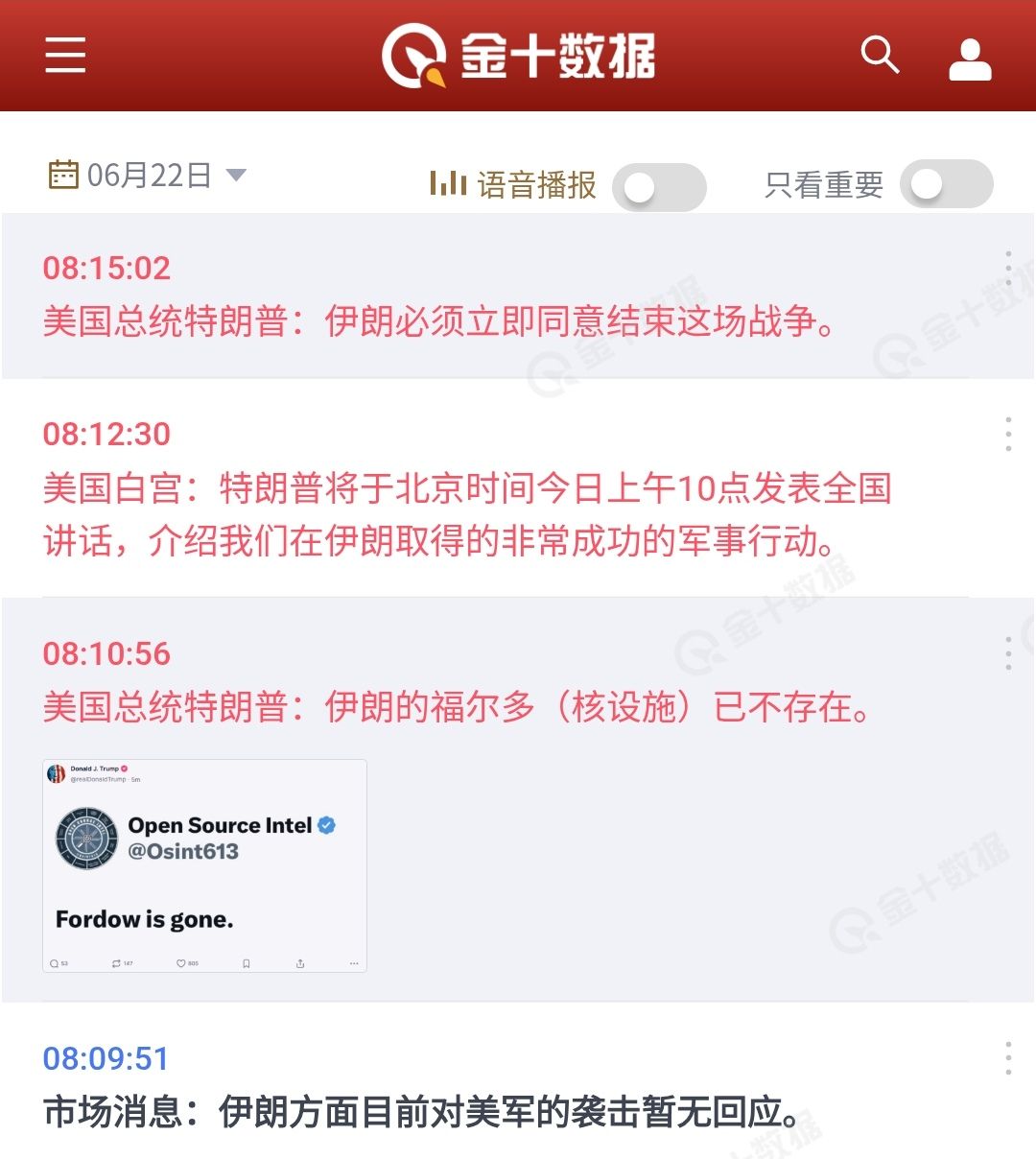Viewport: 1036px width, 1159px height.
Task: Open the 金十数据 home logo
Action: 518,56
